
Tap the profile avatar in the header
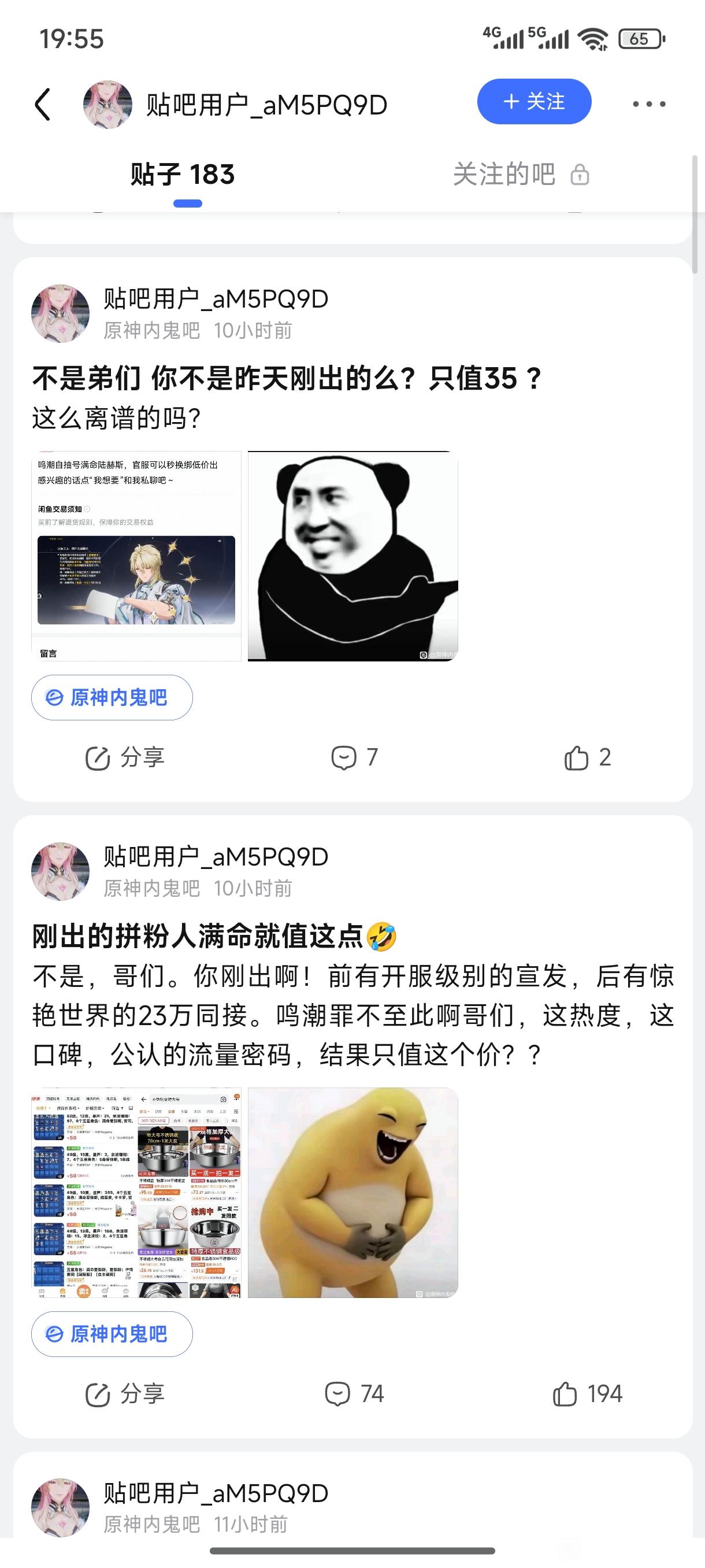coord(107,104)
